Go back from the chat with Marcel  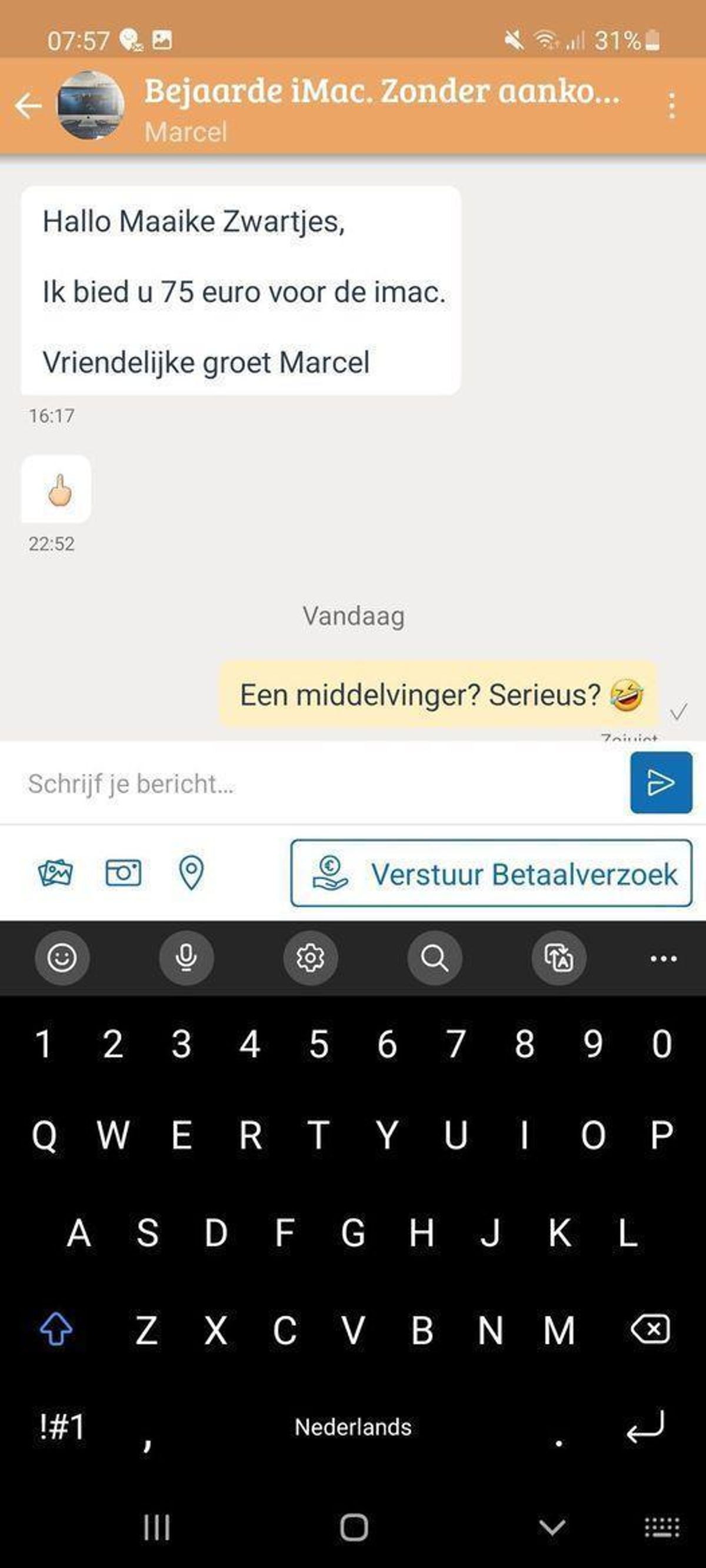pyautogui.click(x=28, y=106)
